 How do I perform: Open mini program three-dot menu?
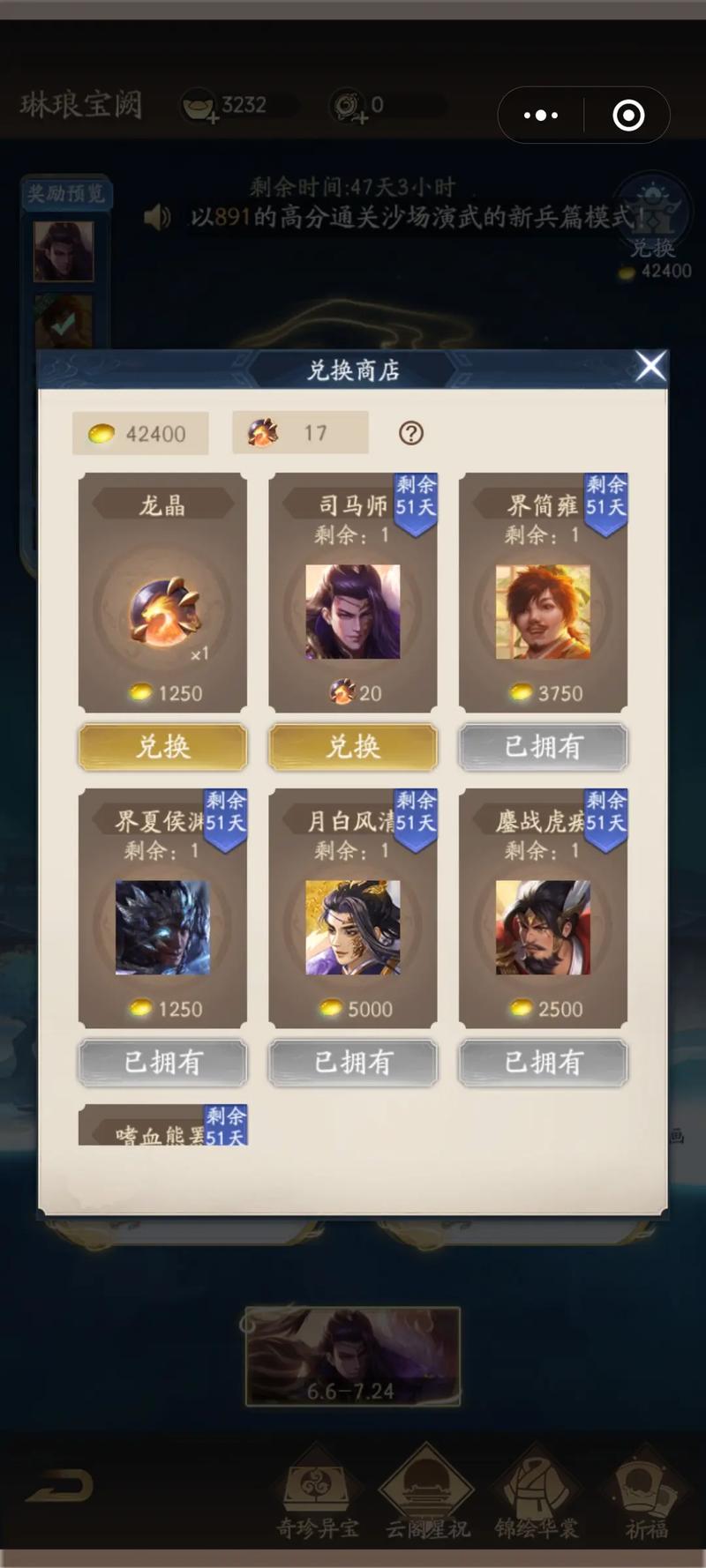[541, 116]
